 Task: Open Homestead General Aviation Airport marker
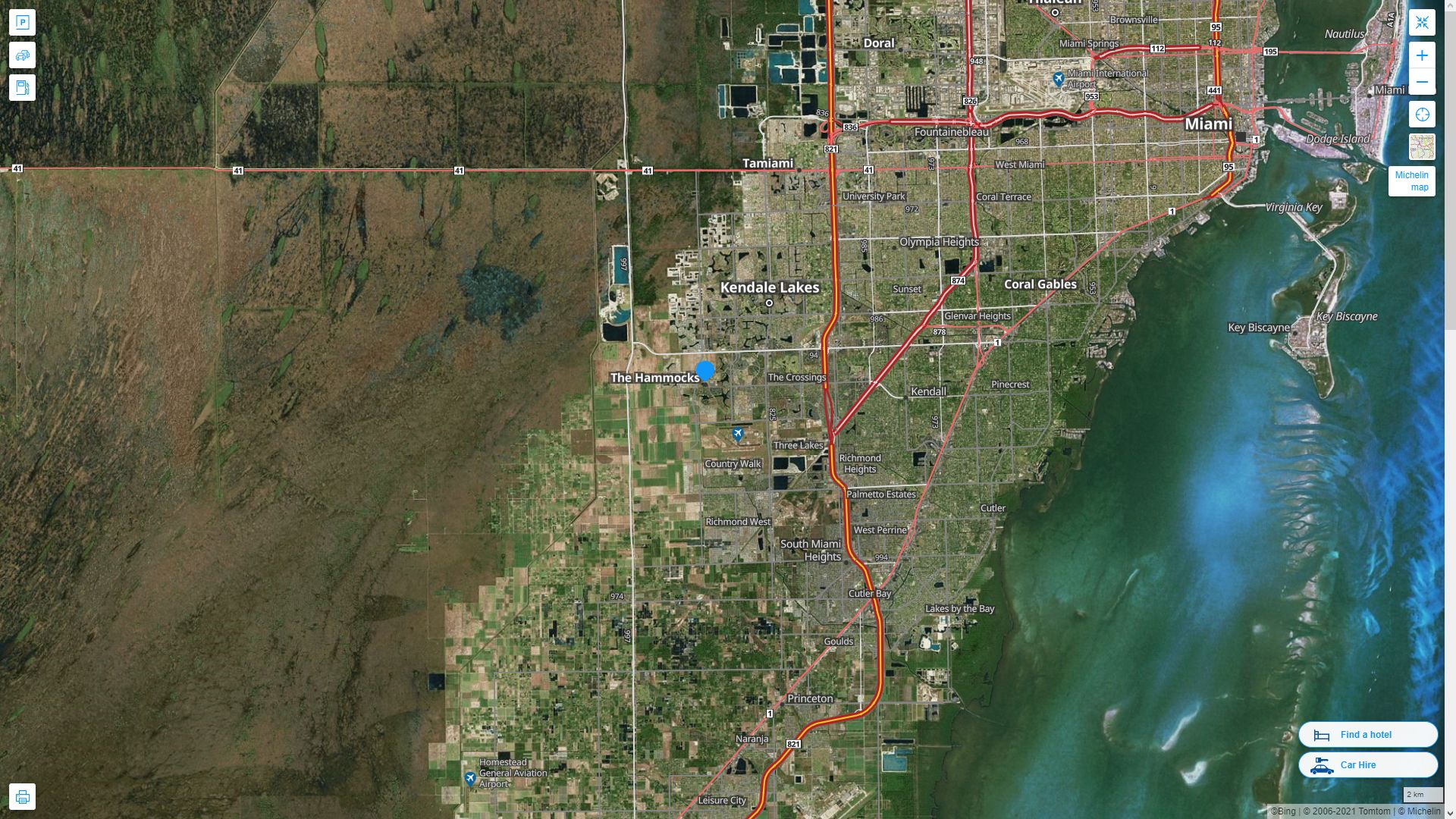[470, 778]
